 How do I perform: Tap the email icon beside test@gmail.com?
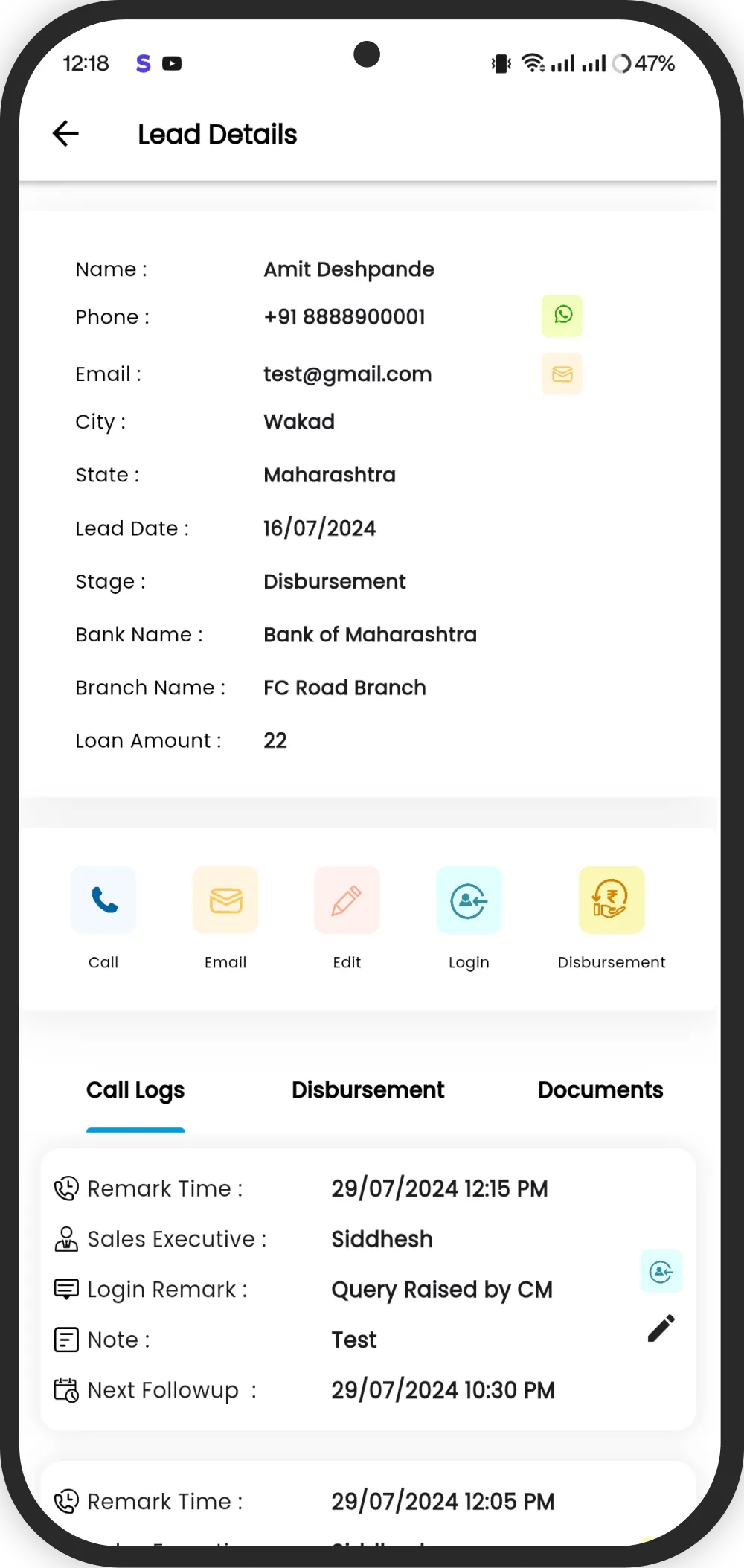pos(562,374)
